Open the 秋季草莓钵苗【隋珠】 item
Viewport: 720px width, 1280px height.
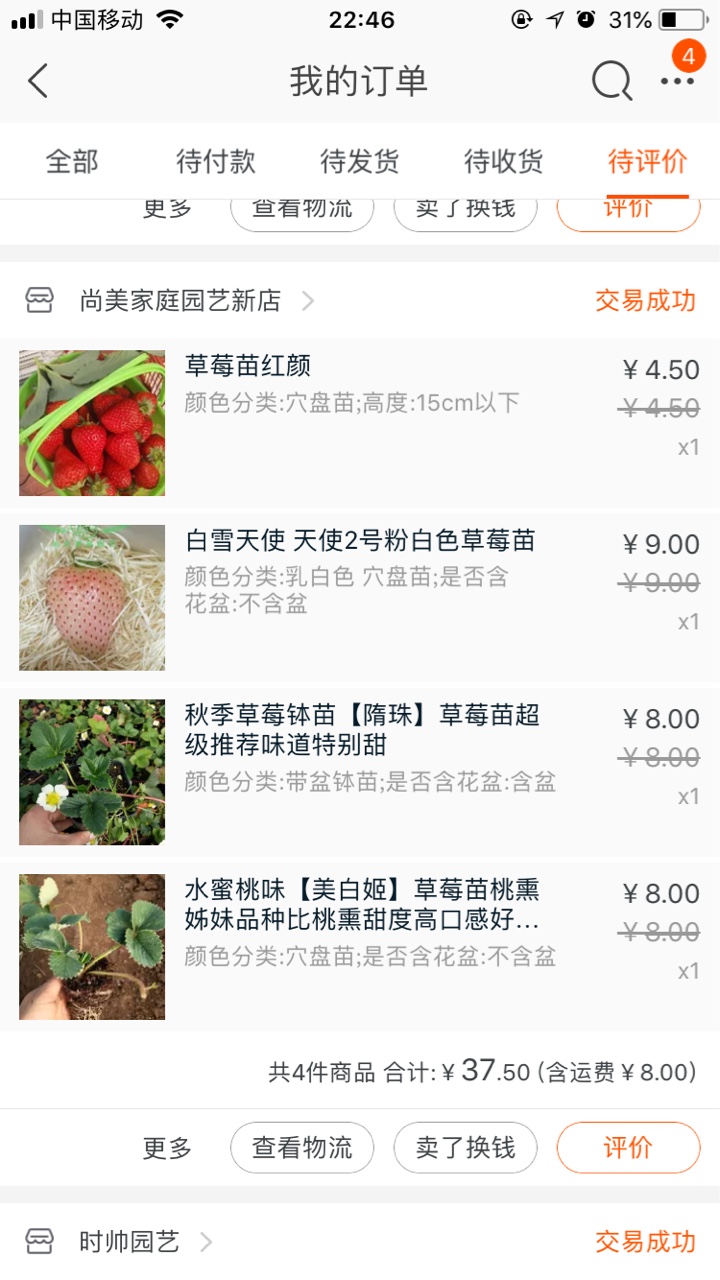pos(360,772)
